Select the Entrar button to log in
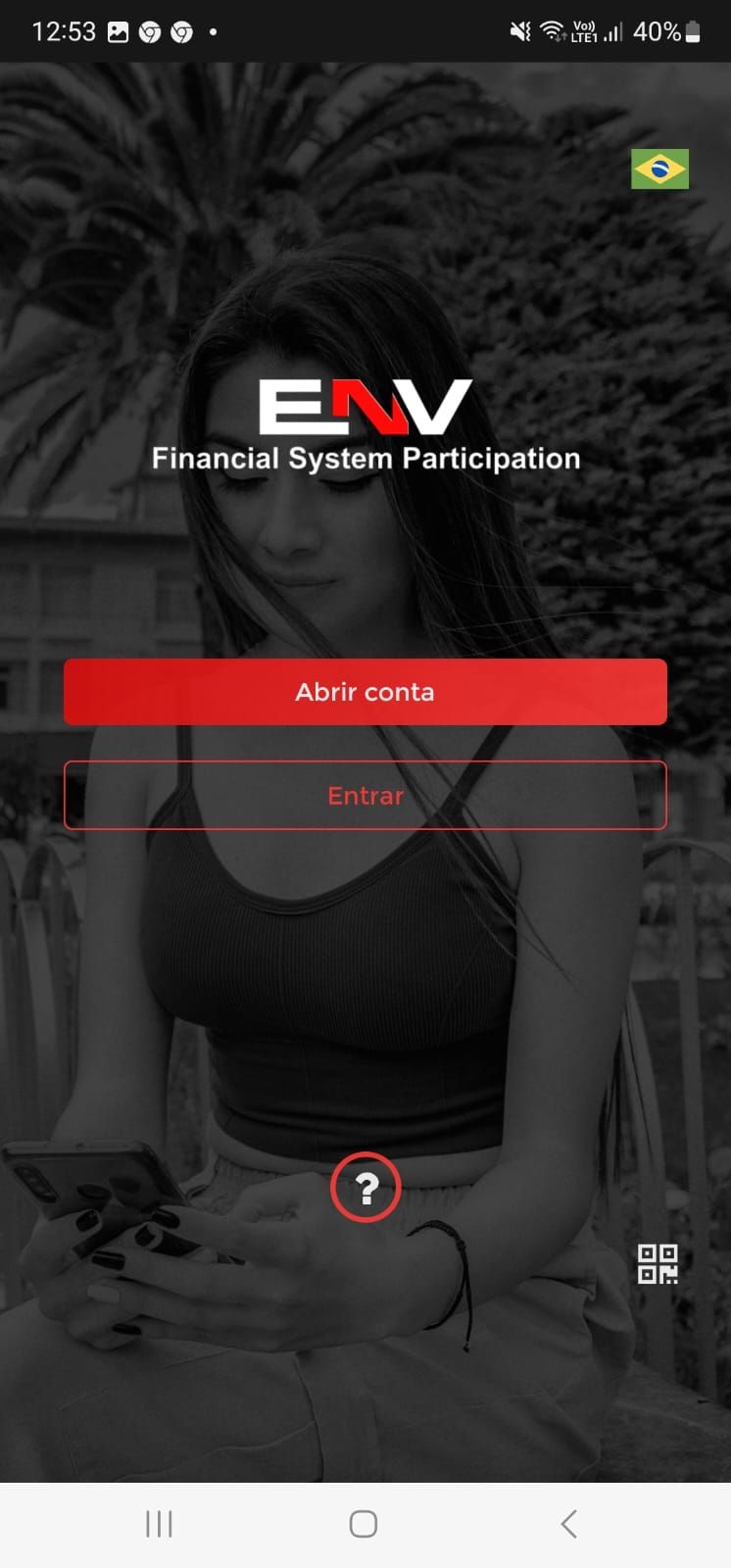 click(x=365, y=795)
